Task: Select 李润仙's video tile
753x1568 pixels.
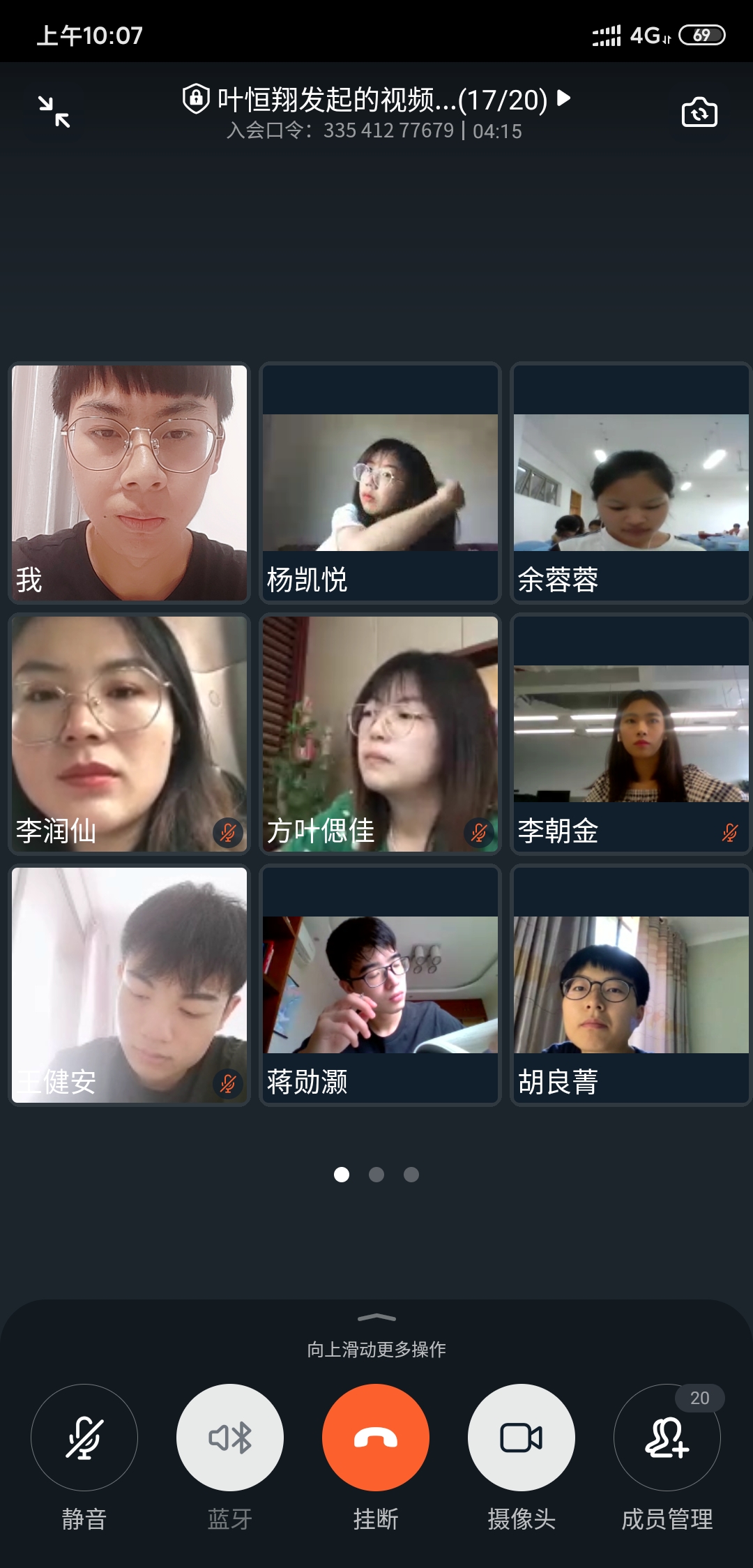Action: pyautogui.click(x=129, y=734)
